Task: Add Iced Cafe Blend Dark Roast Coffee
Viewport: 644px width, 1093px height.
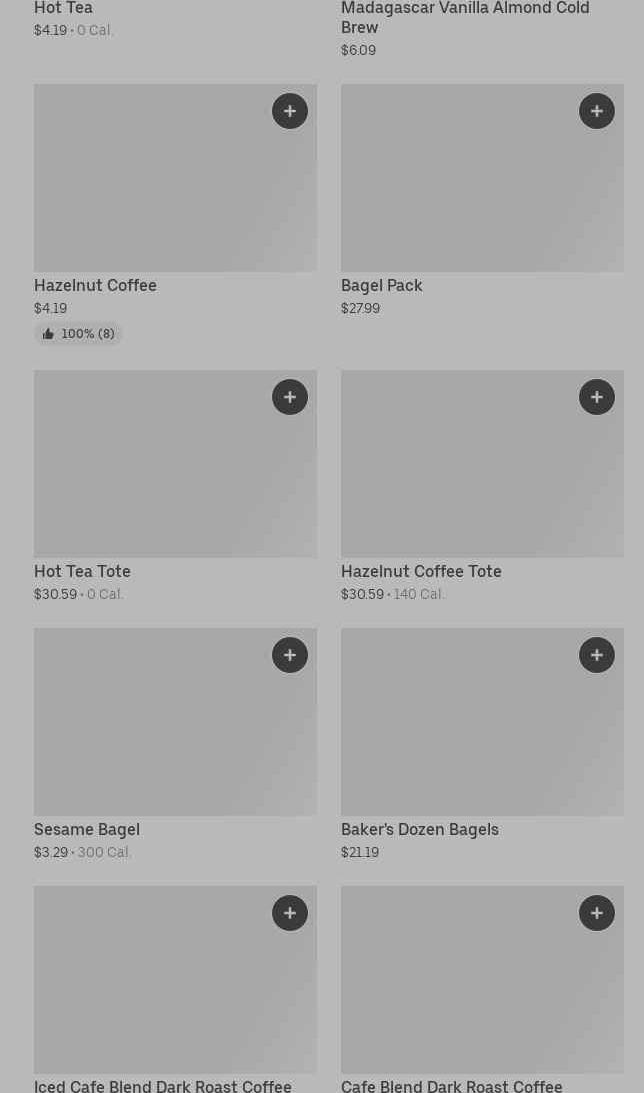Action: pos(290,913)
